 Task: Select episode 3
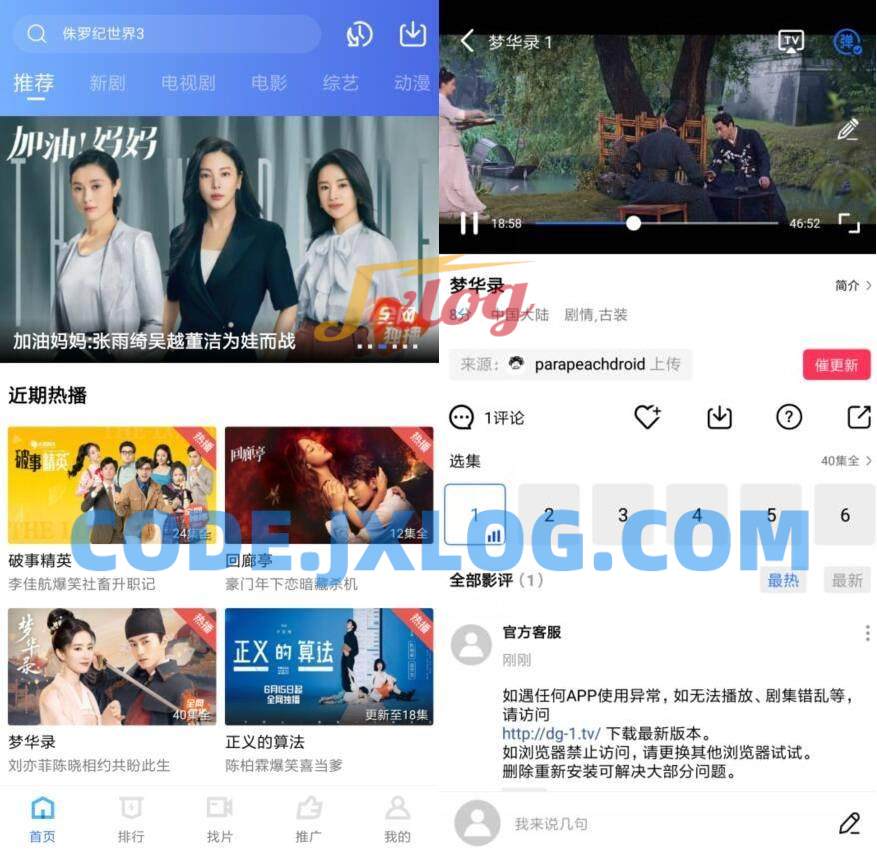[x=622, y=515]
